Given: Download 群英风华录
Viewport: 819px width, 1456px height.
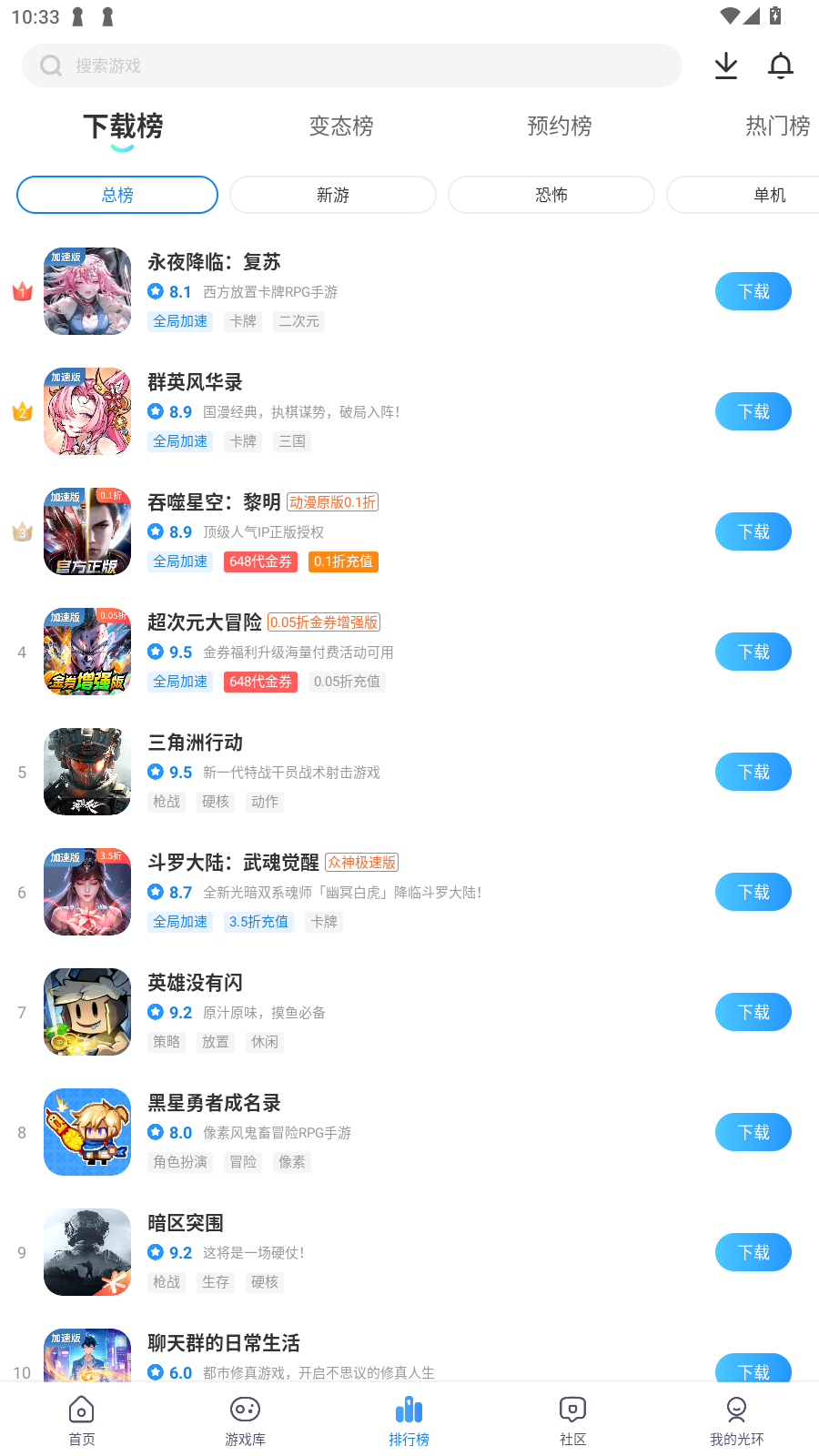Looking at the screenshot, I should tap(753, 411).
